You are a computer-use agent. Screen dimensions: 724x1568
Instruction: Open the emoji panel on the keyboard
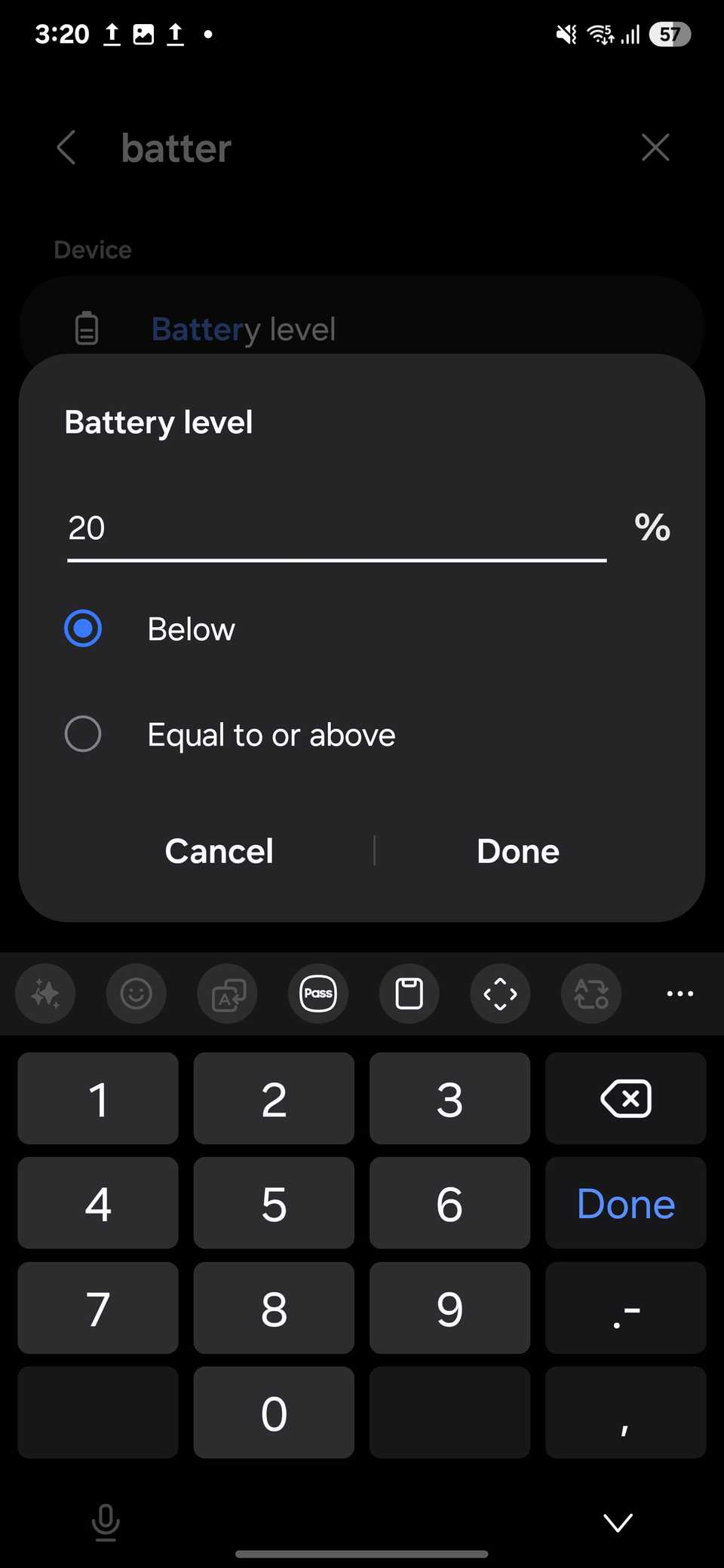[136, 994]
